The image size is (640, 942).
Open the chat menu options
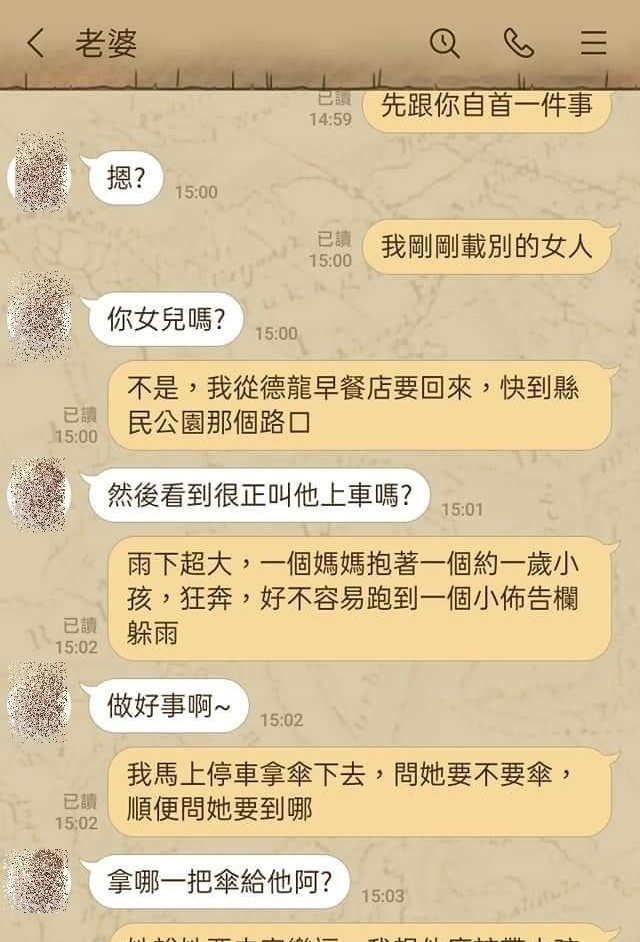(x=593, y=43)
